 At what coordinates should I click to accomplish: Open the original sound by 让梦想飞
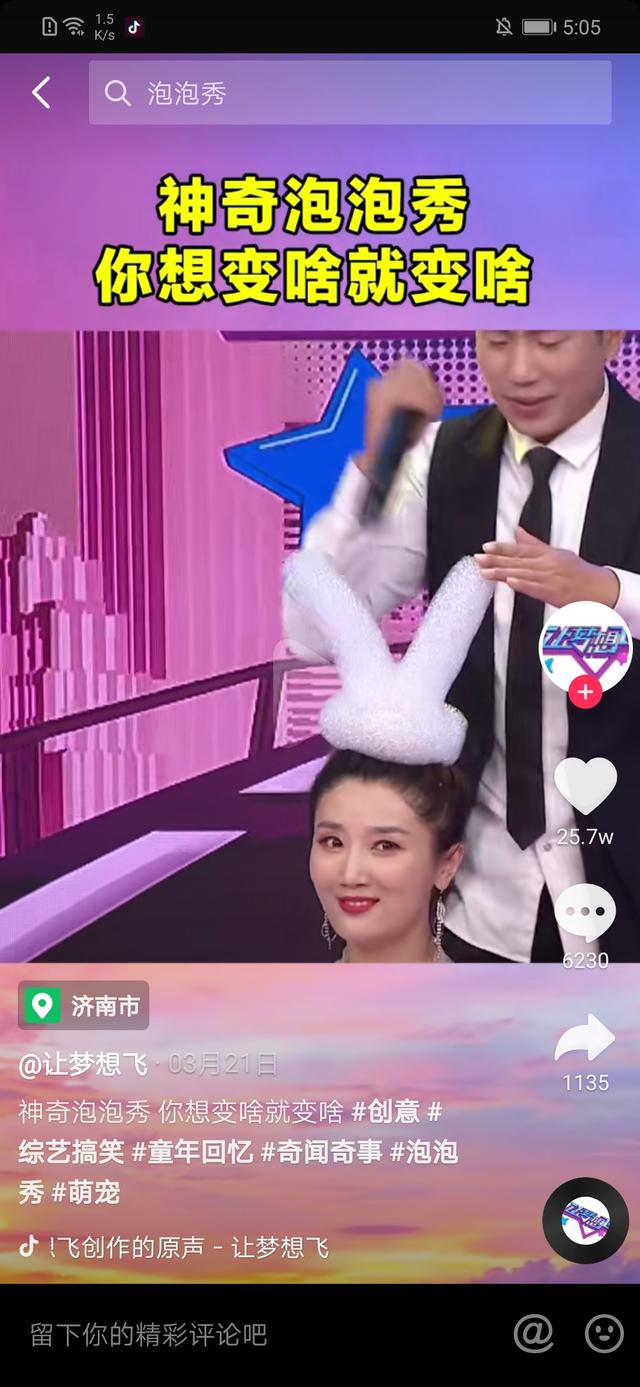tap(175, 1247)
